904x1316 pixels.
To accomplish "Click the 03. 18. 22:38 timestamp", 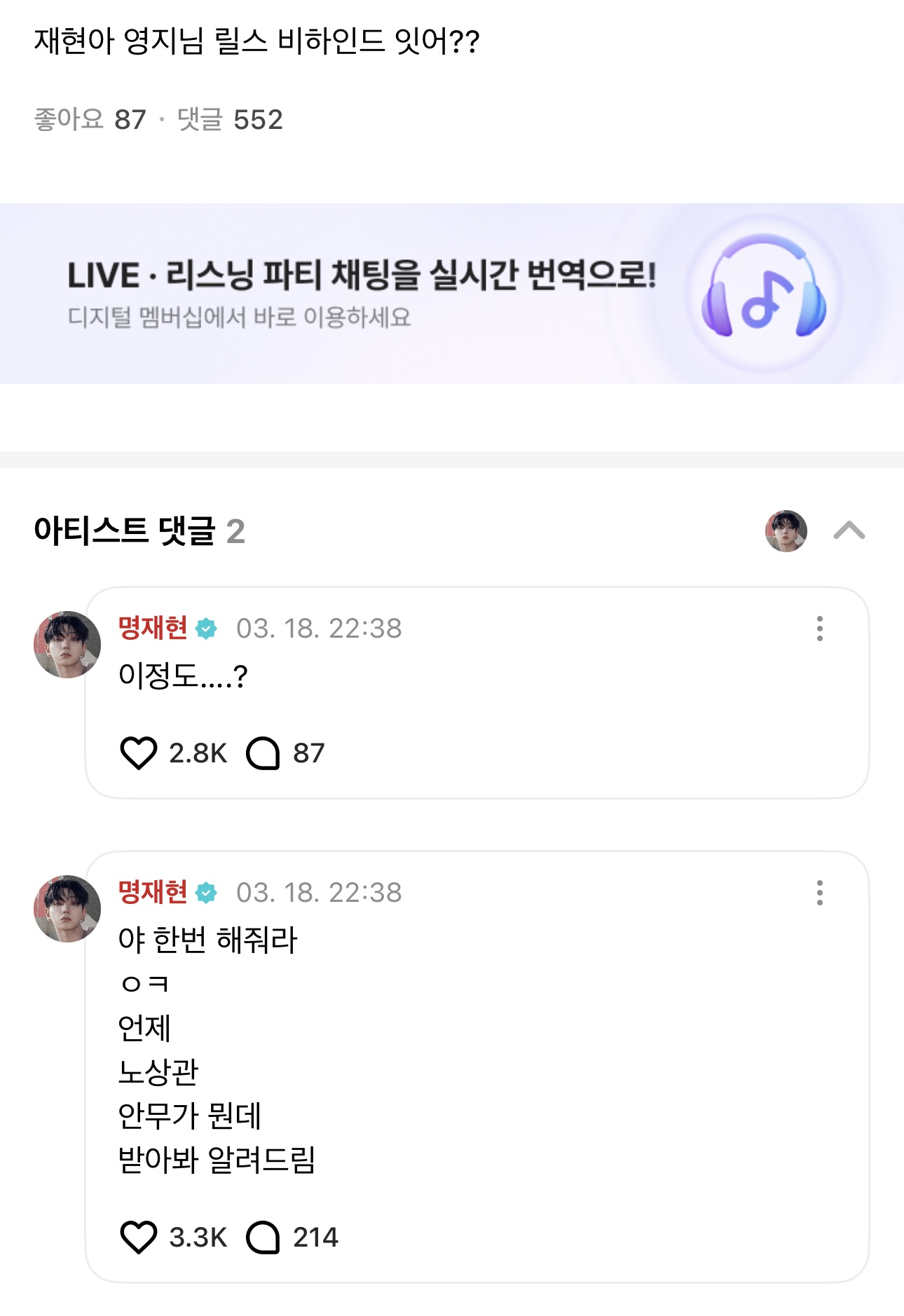I will [x=319, y=629].
